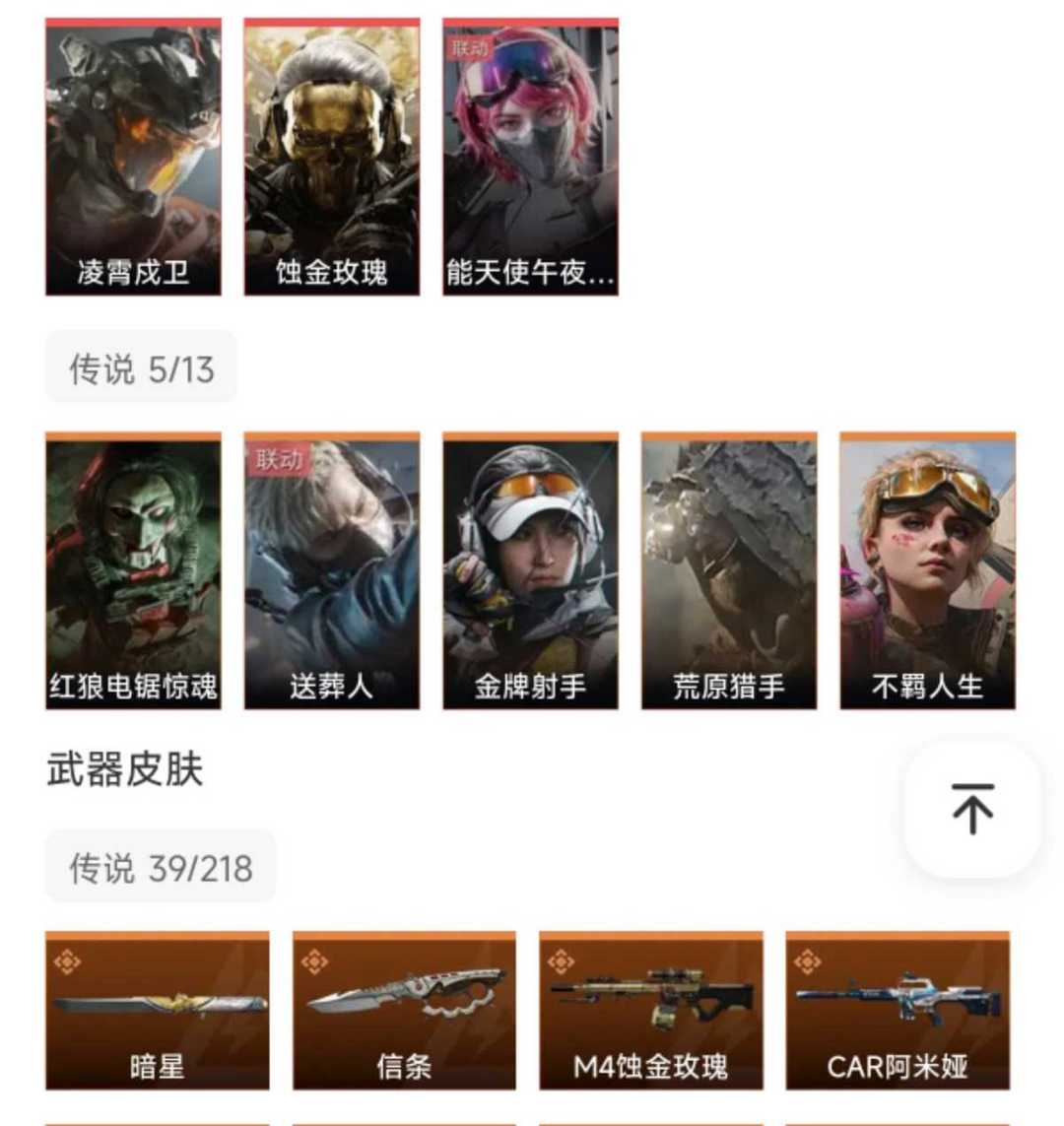
Task: Select the 红狼电锯惊魂 skin card
Action: pos(133,571)
